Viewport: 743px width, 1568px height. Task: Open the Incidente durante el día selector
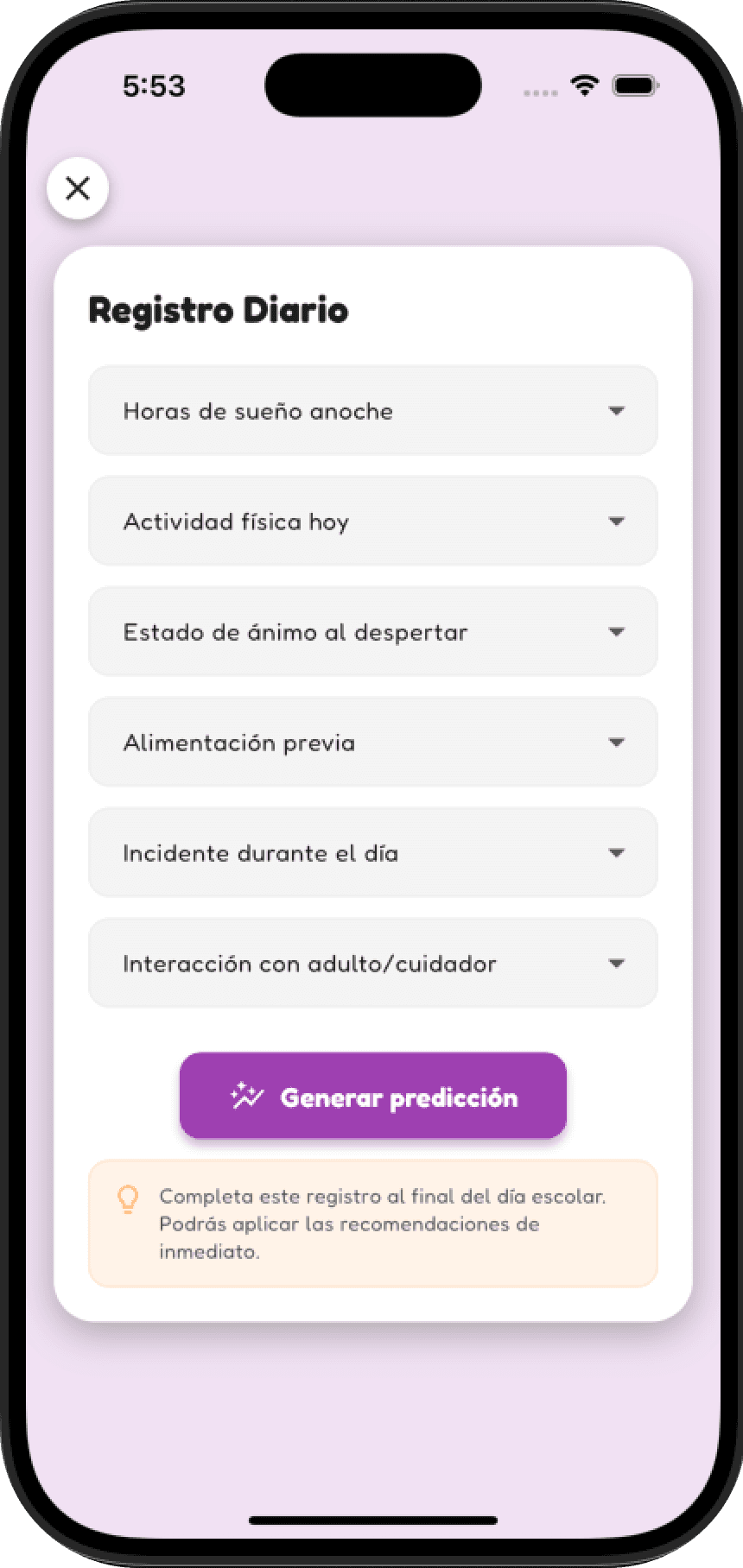tap(371, 852)
